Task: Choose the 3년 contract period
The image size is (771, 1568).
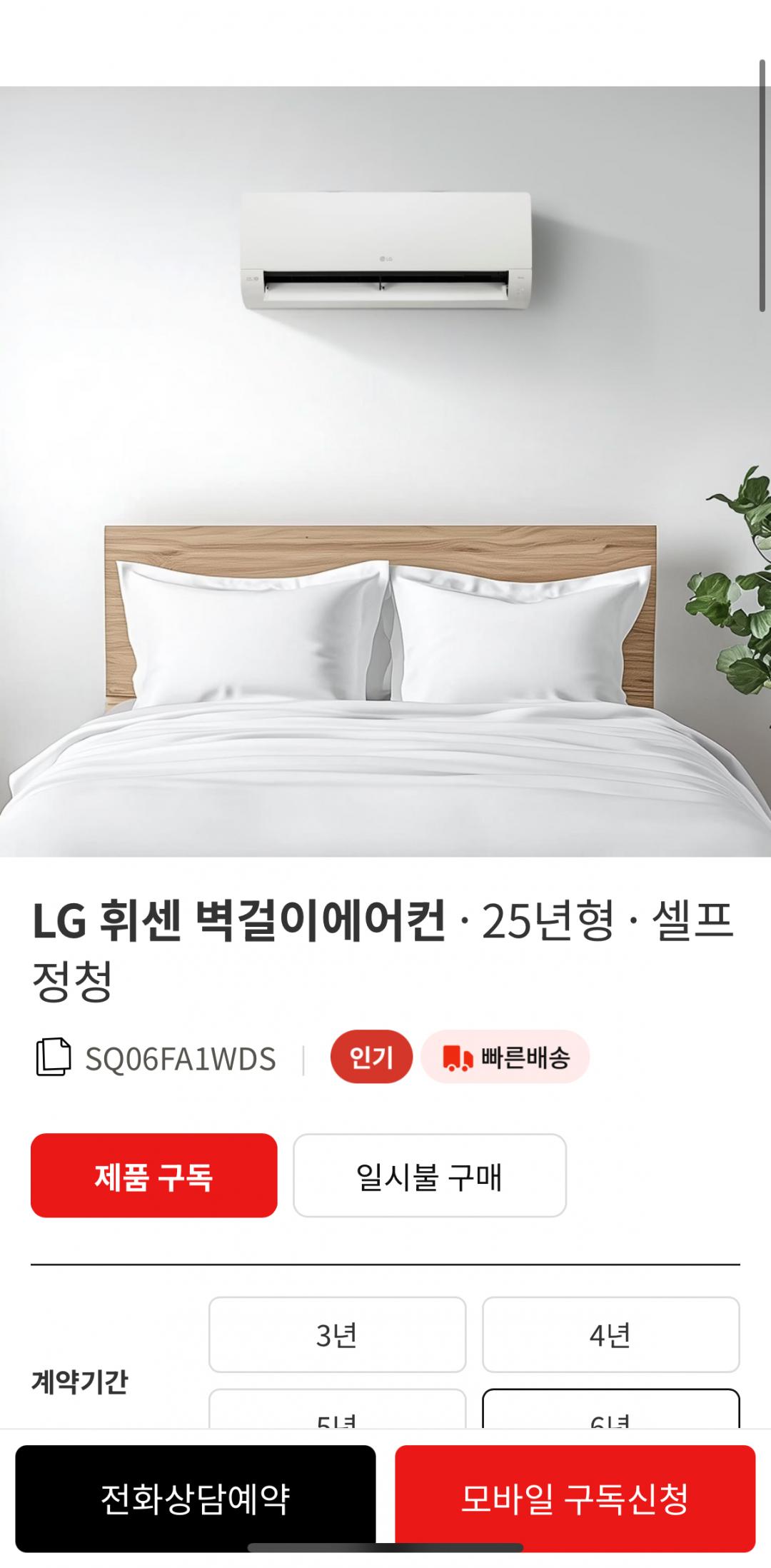Action: [337, 1335]
